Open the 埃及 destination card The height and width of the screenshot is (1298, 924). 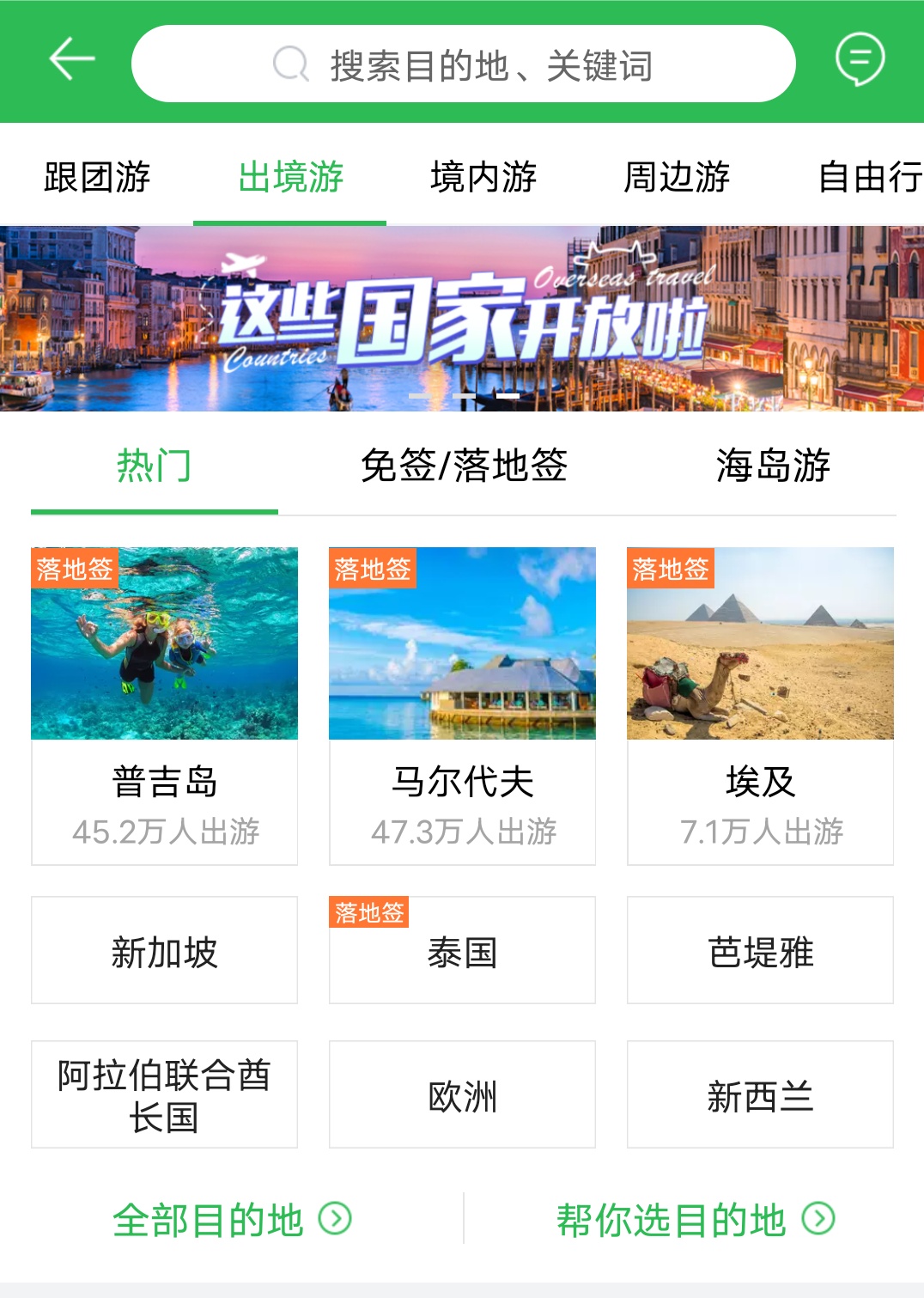click(x=760, y=705)
